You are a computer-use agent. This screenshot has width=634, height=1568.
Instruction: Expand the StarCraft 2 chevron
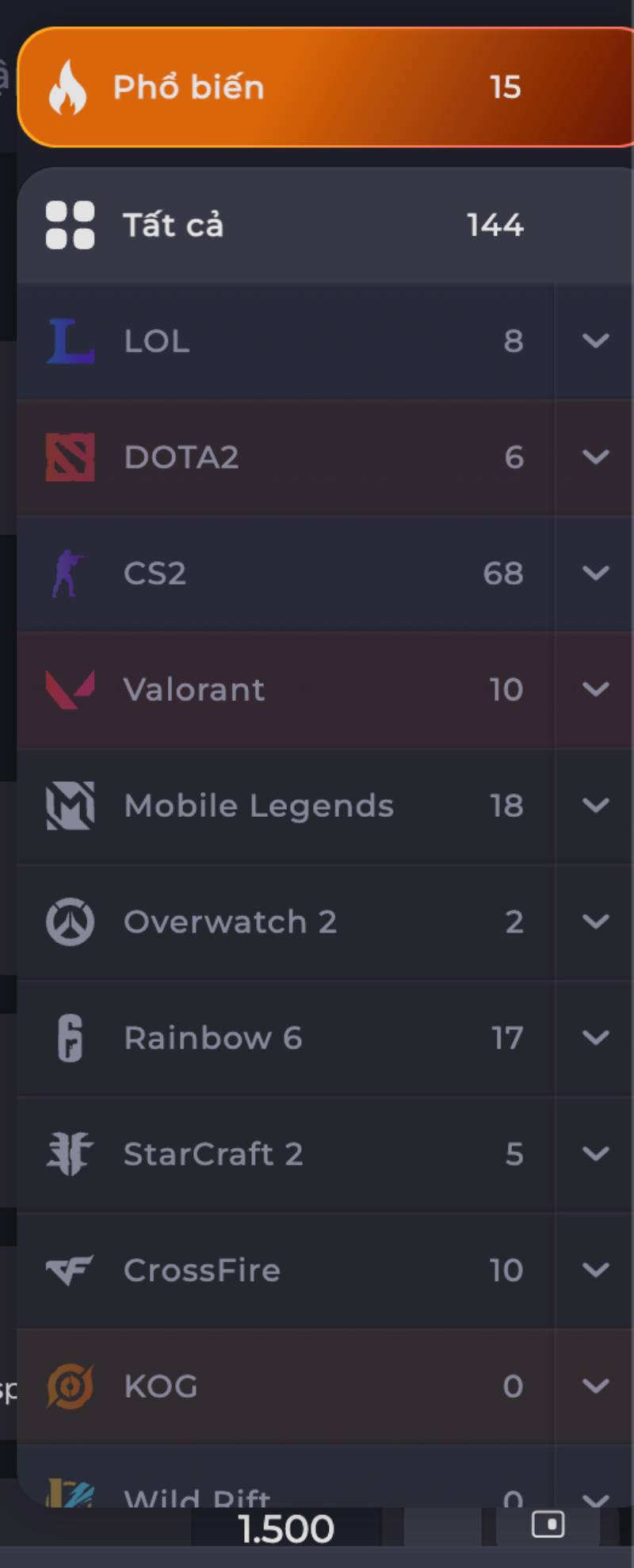tap(595, 1154)
